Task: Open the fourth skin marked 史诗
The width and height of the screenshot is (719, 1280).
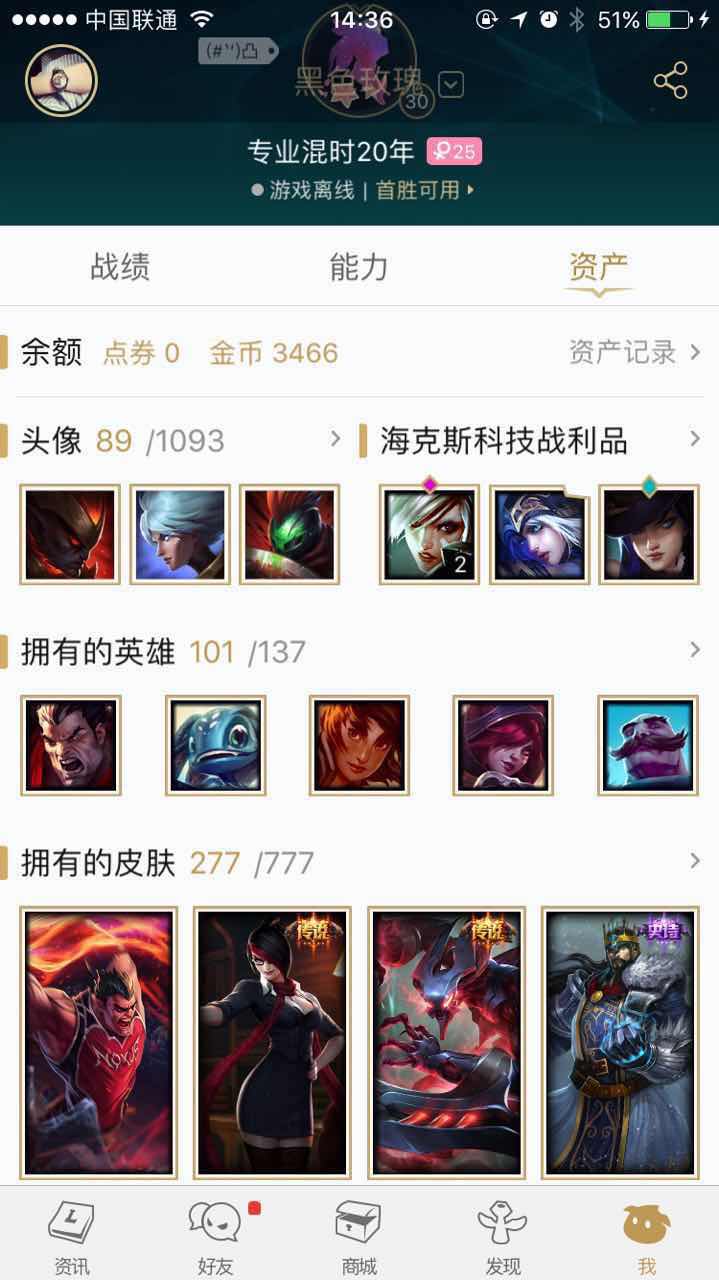Action: (x=620, y=1042)
